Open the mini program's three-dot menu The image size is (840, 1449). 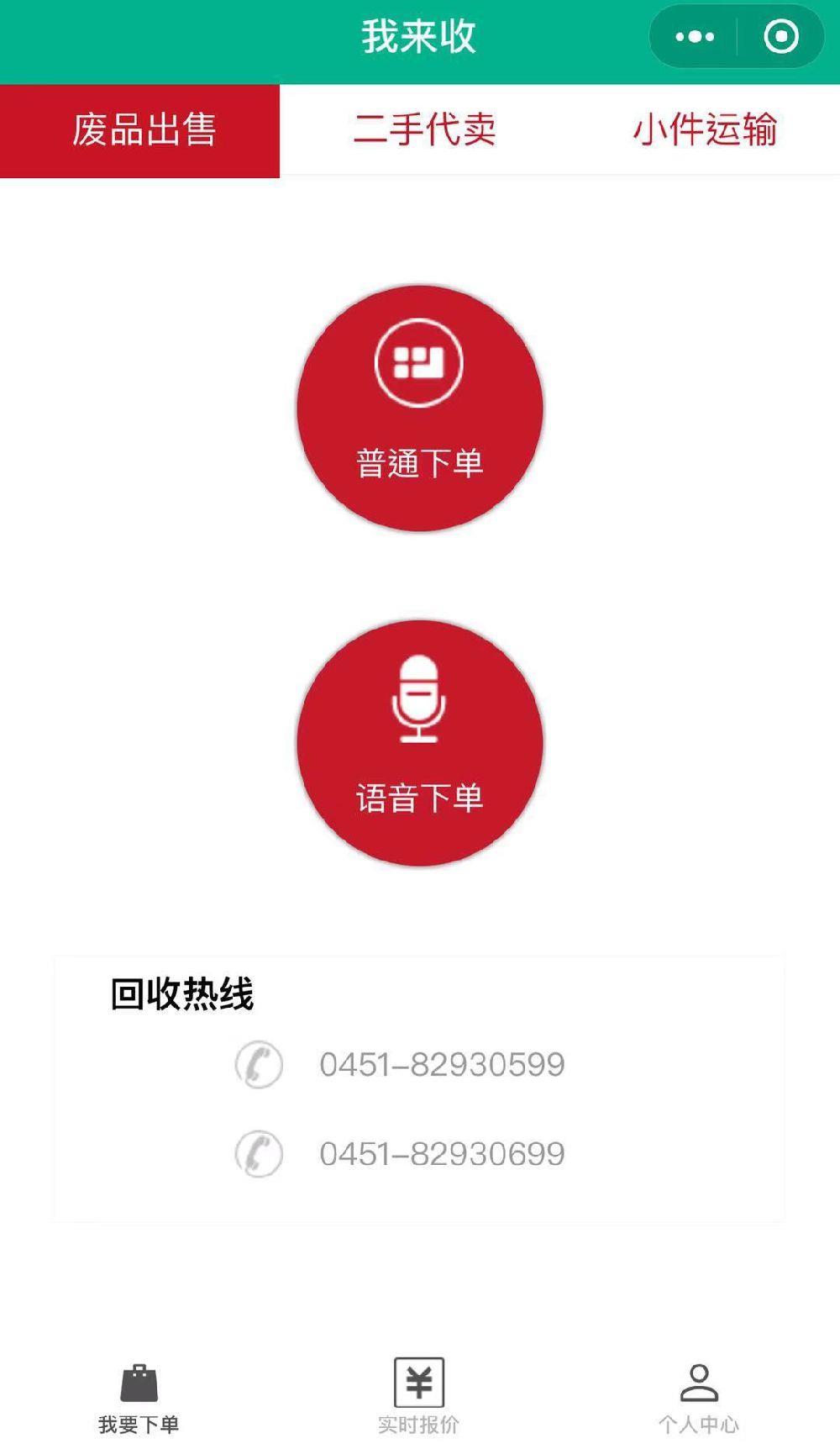(x=695, y=37)
